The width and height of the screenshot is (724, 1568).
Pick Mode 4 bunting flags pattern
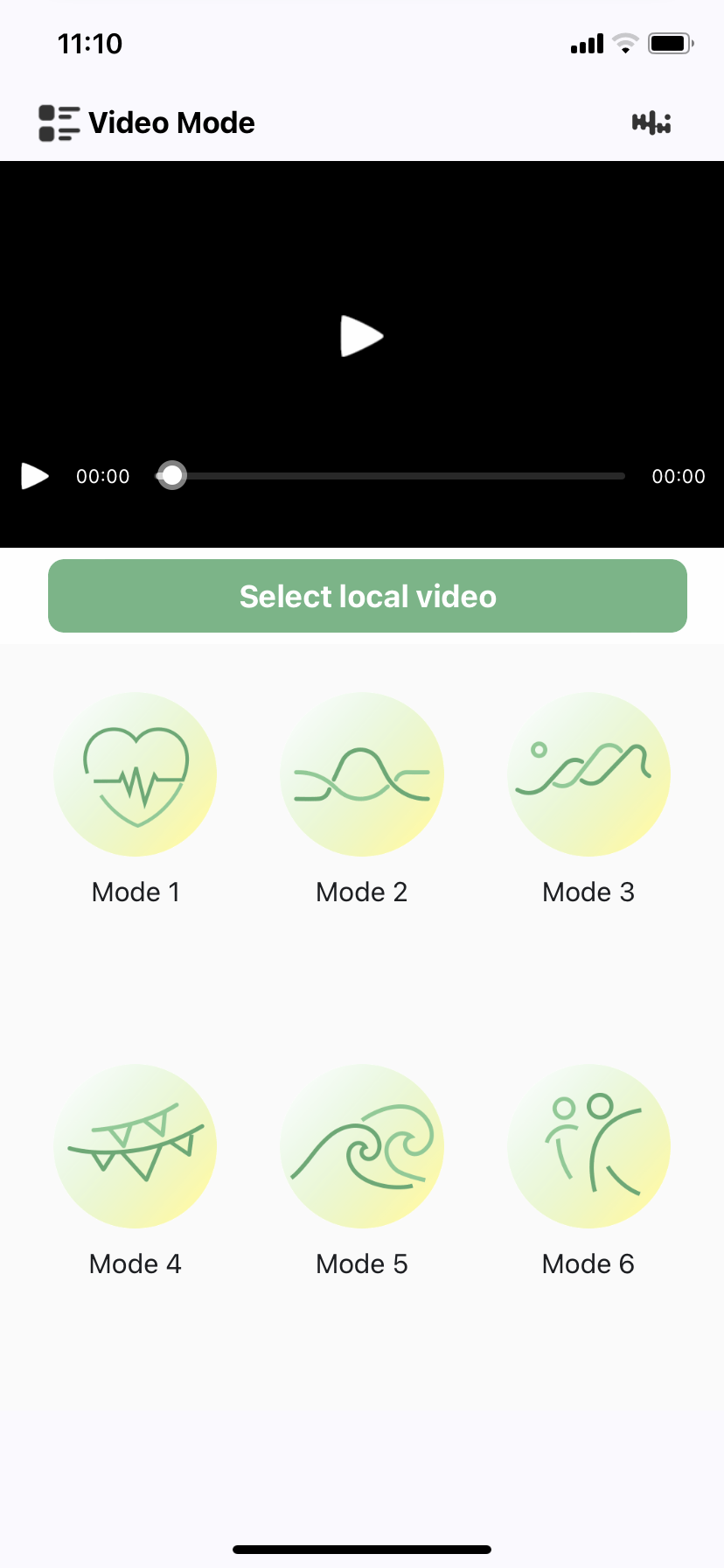coord(136,1146)
